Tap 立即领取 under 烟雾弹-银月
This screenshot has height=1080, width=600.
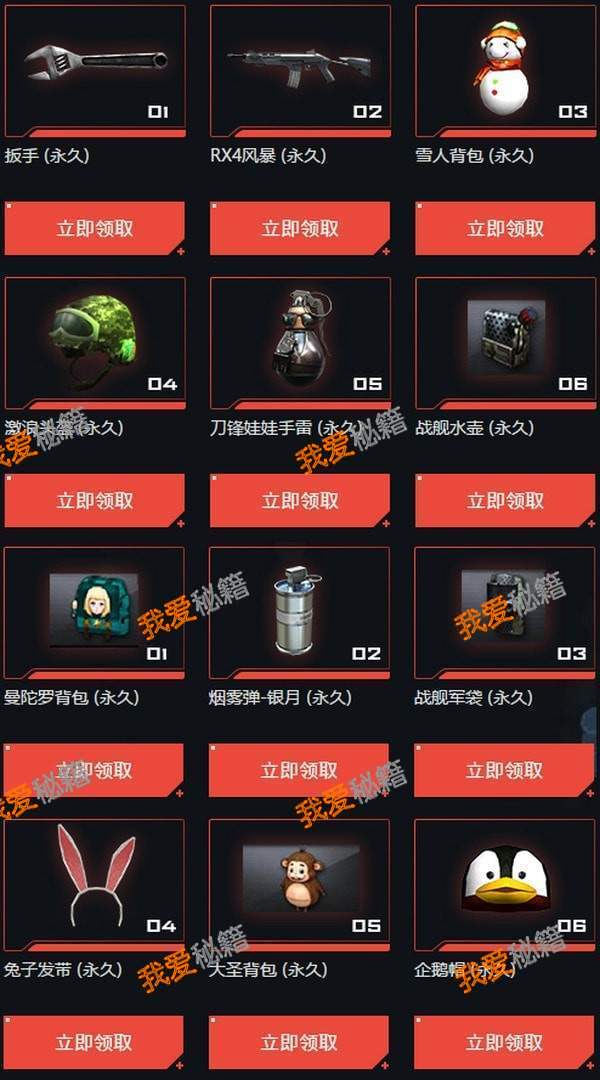coord(300,770)
